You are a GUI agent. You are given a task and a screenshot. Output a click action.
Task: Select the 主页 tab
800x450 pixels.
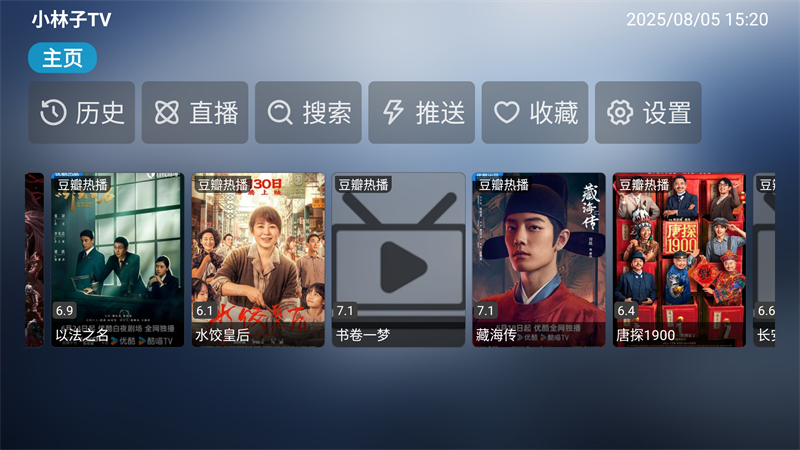point(62,59)
